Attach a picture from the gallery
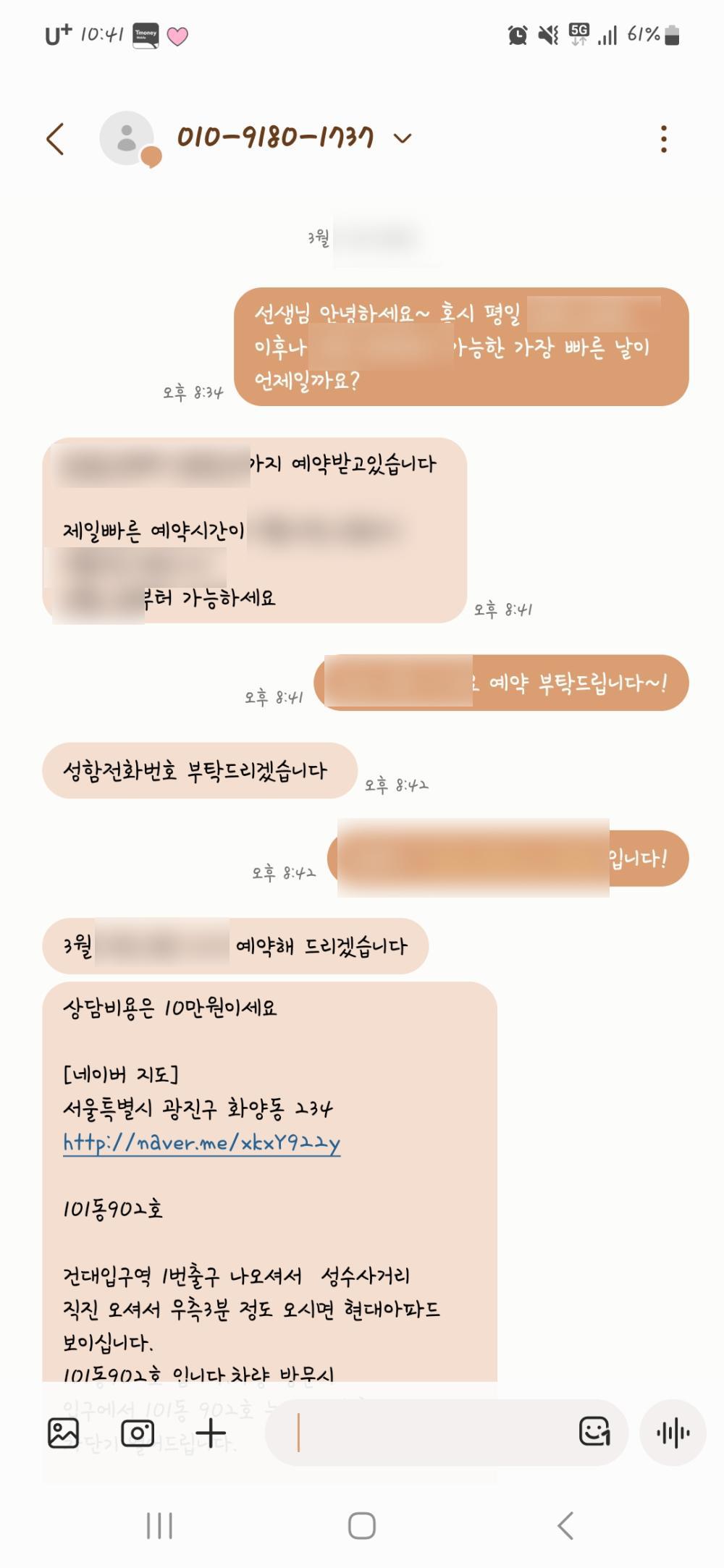 (63, 1433)
